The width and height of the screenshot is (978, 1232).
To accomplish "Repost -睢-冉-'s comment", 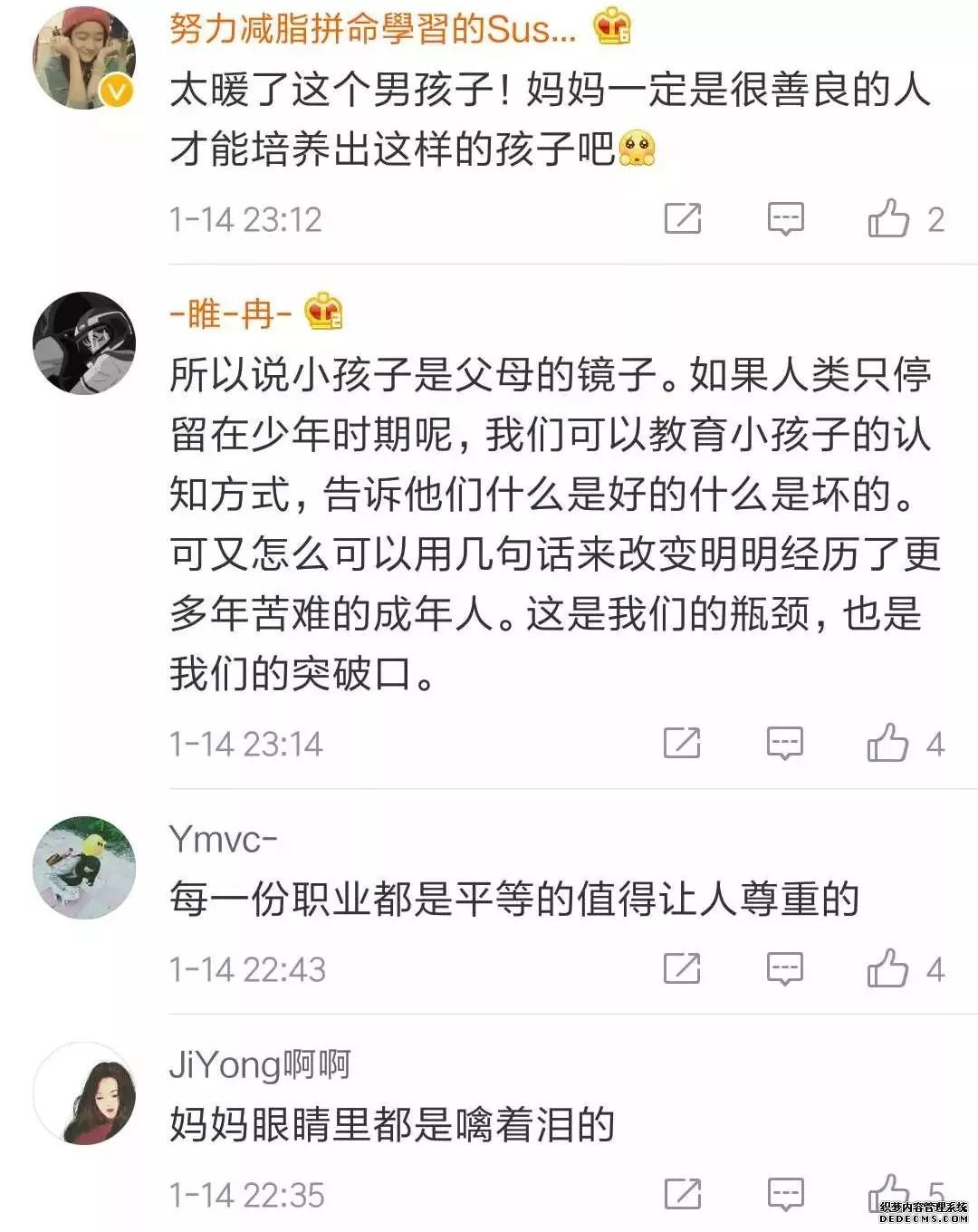I will 682,743.
